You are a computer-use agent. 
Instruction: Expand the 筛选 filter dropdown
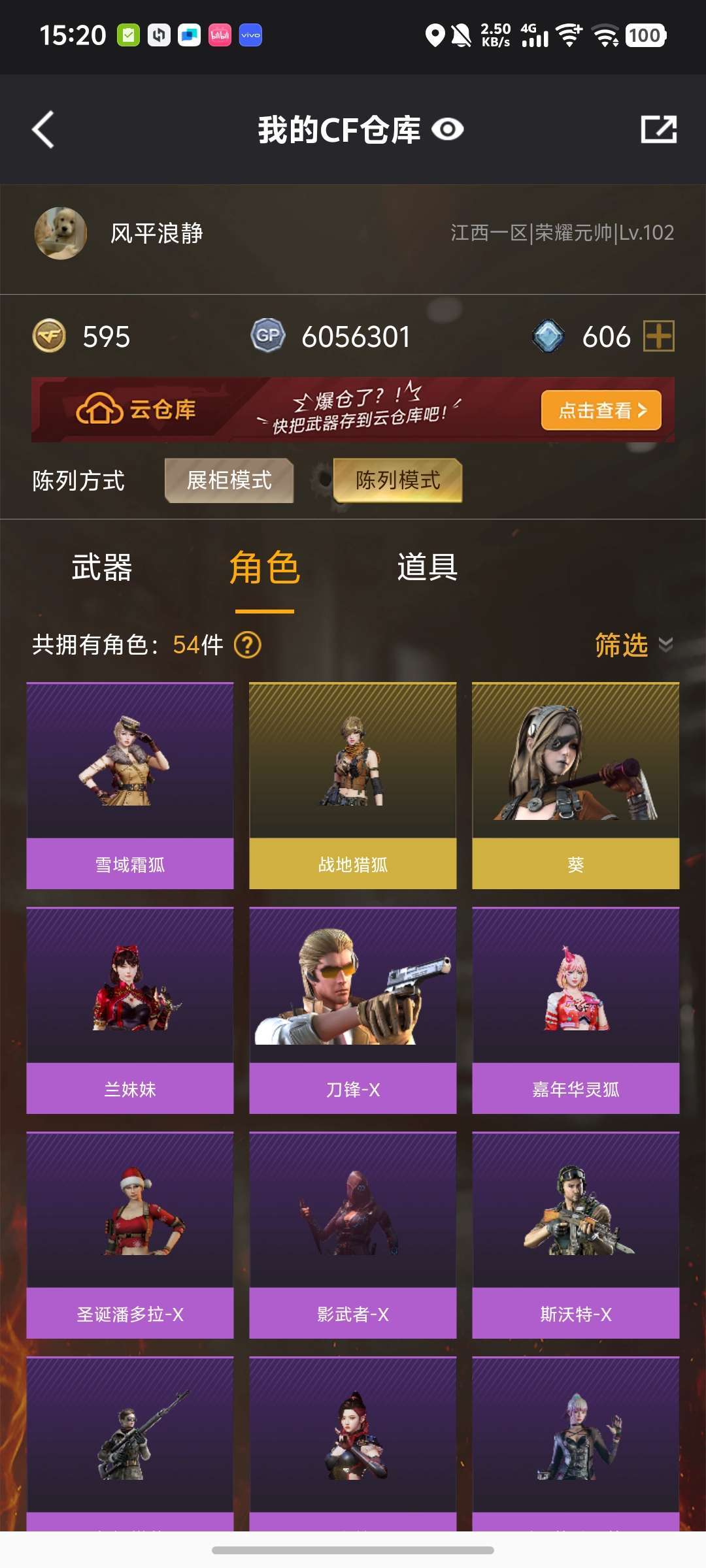633,645
